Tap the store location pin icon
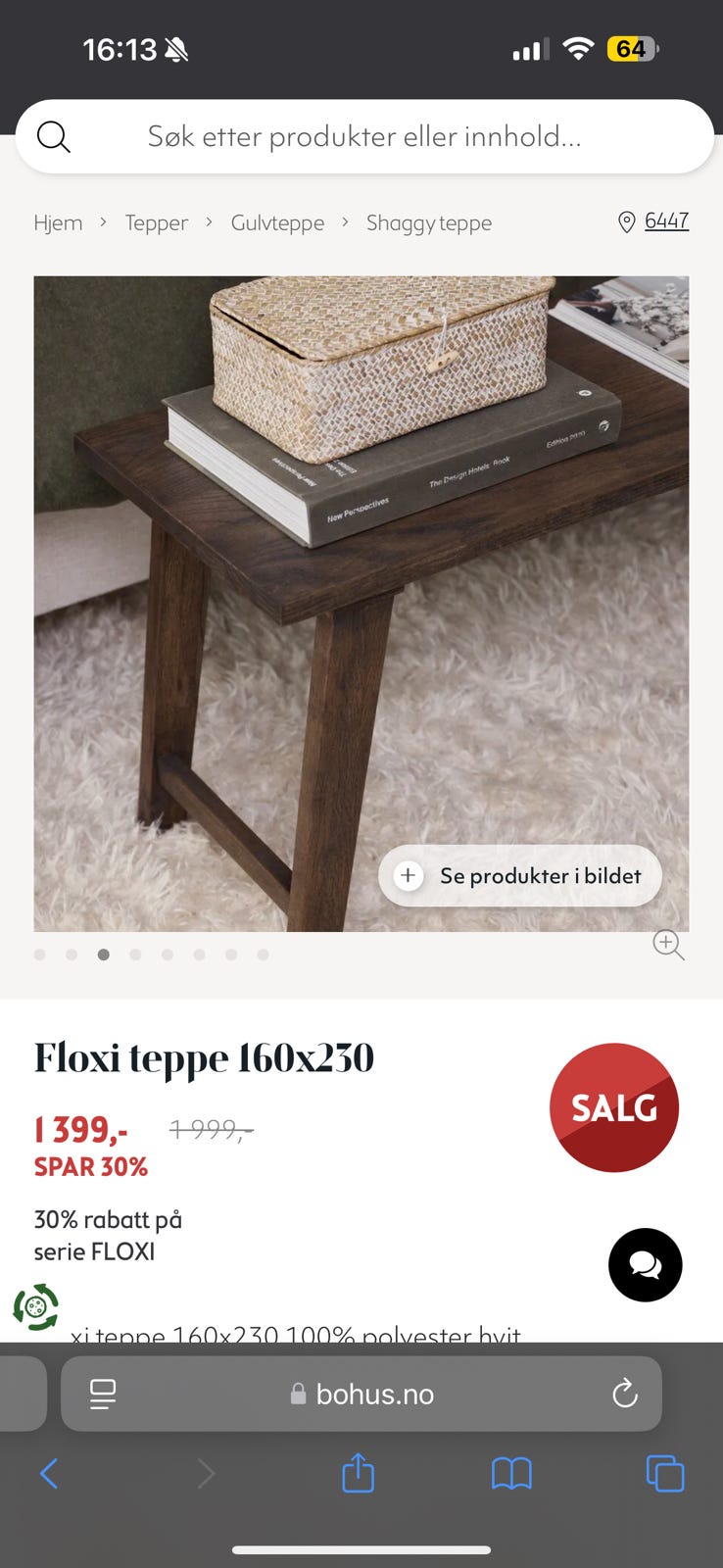 click(625, 222)
